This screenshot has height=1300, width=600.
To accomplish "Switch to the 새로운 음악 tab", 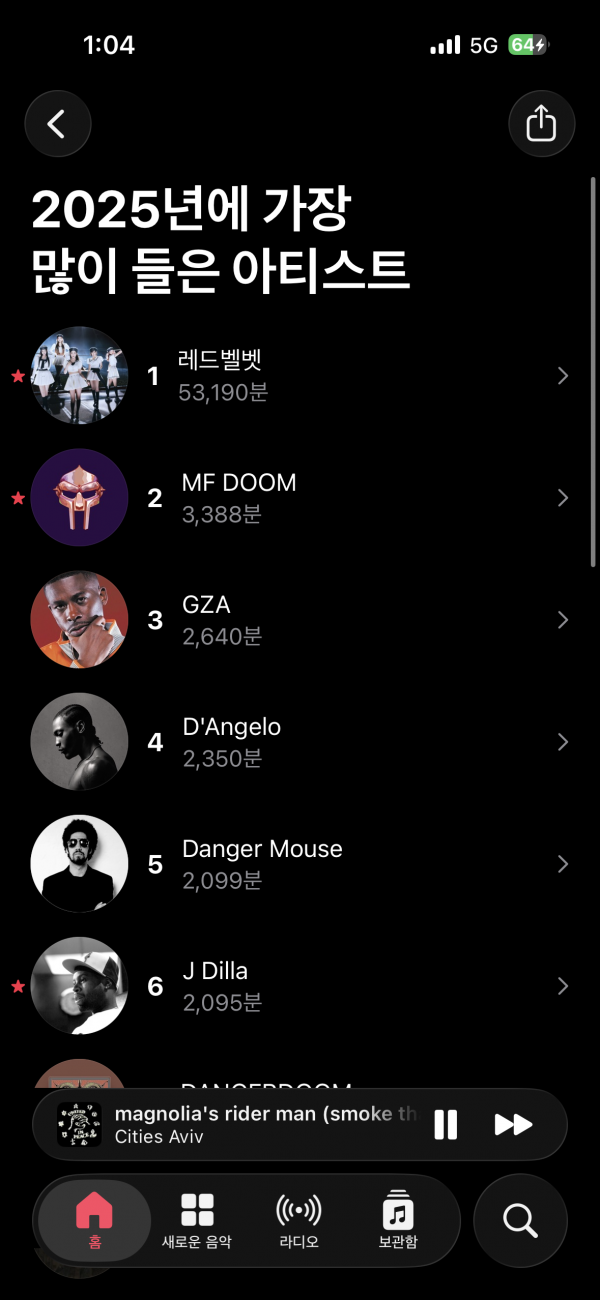I will click(x=197, y=1221).
